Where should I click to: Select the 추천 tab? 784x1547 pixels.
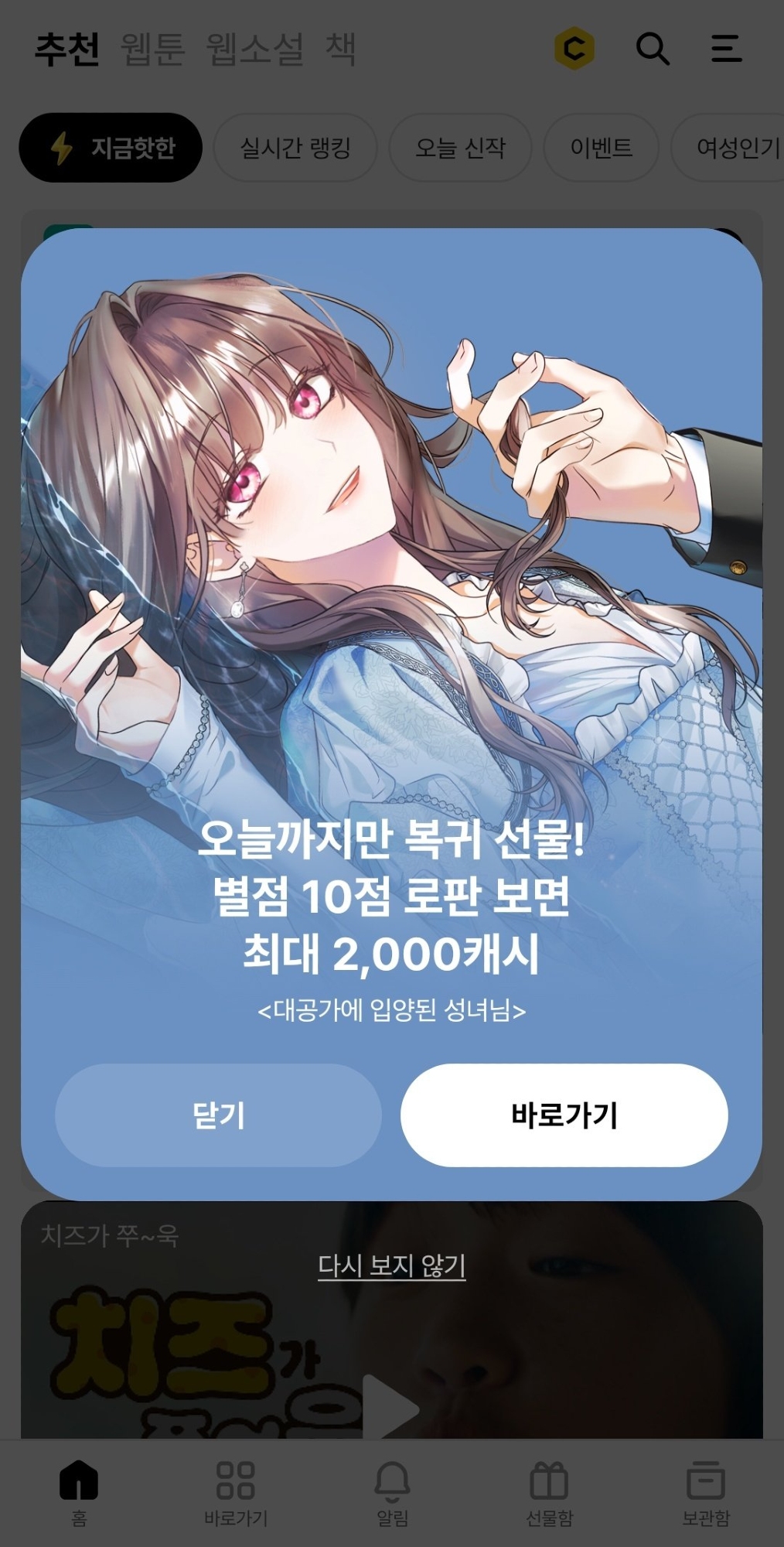click(x=67, y=50)
